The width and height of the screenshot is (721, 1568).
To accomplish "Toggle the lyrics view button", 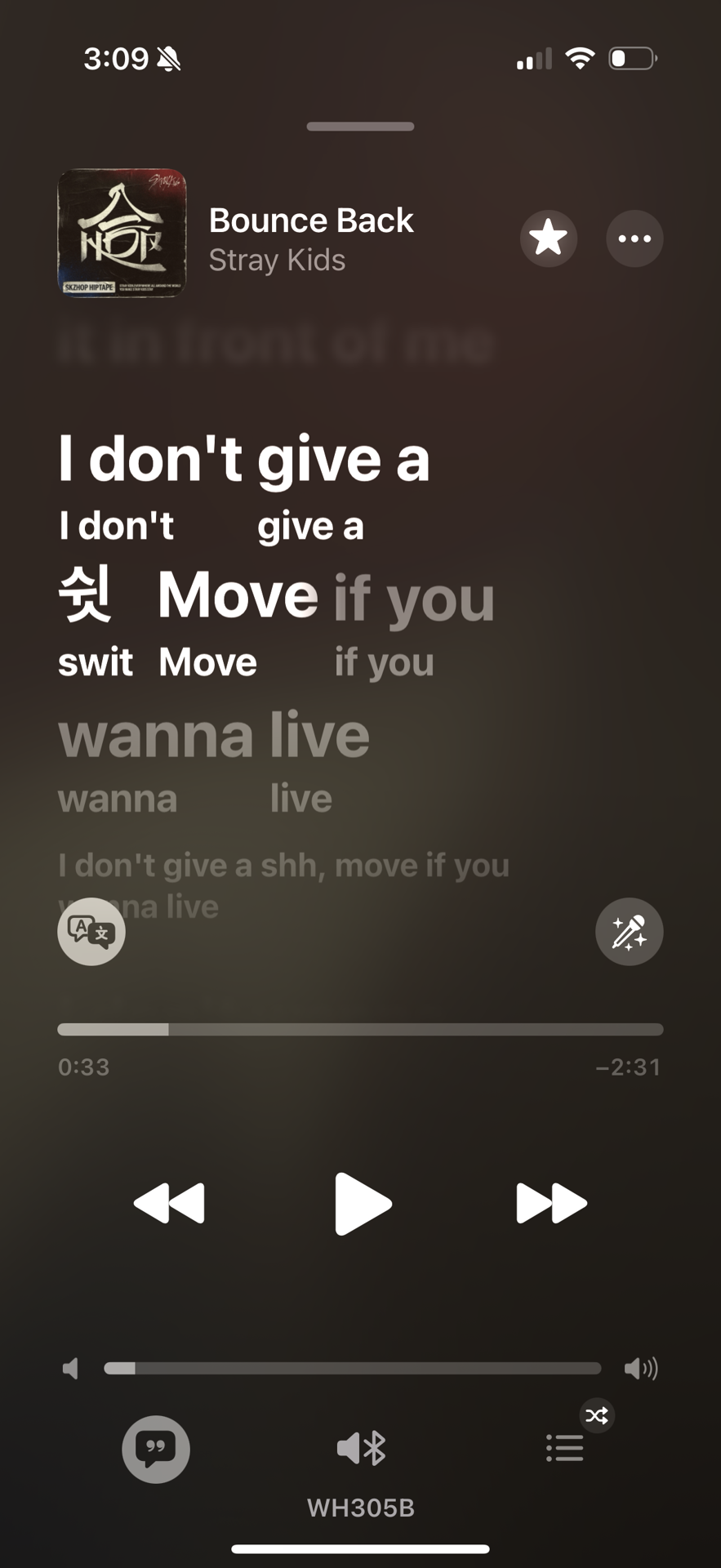I will pyautogui.click(x=156, y=1449).
